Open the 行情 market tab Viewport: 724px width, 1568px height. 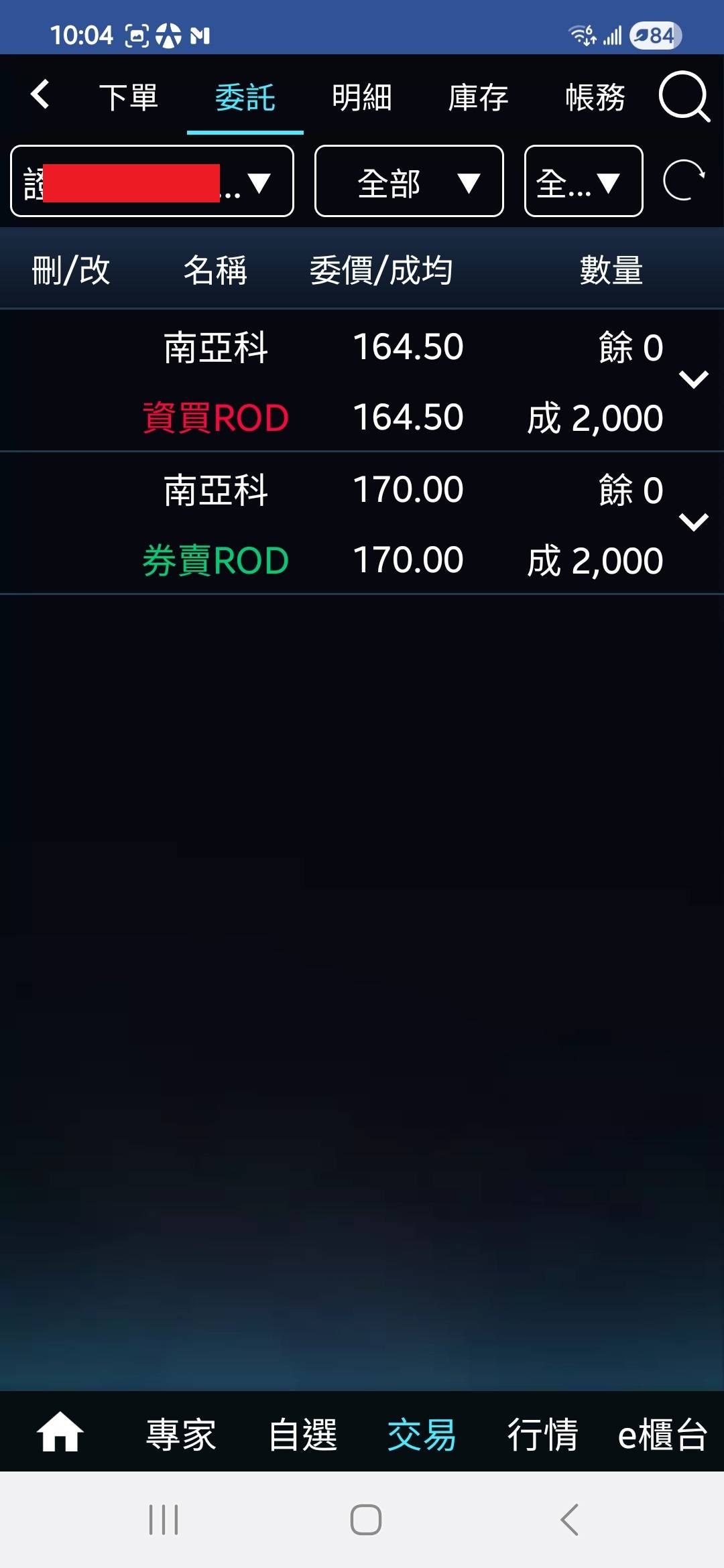542,1434
